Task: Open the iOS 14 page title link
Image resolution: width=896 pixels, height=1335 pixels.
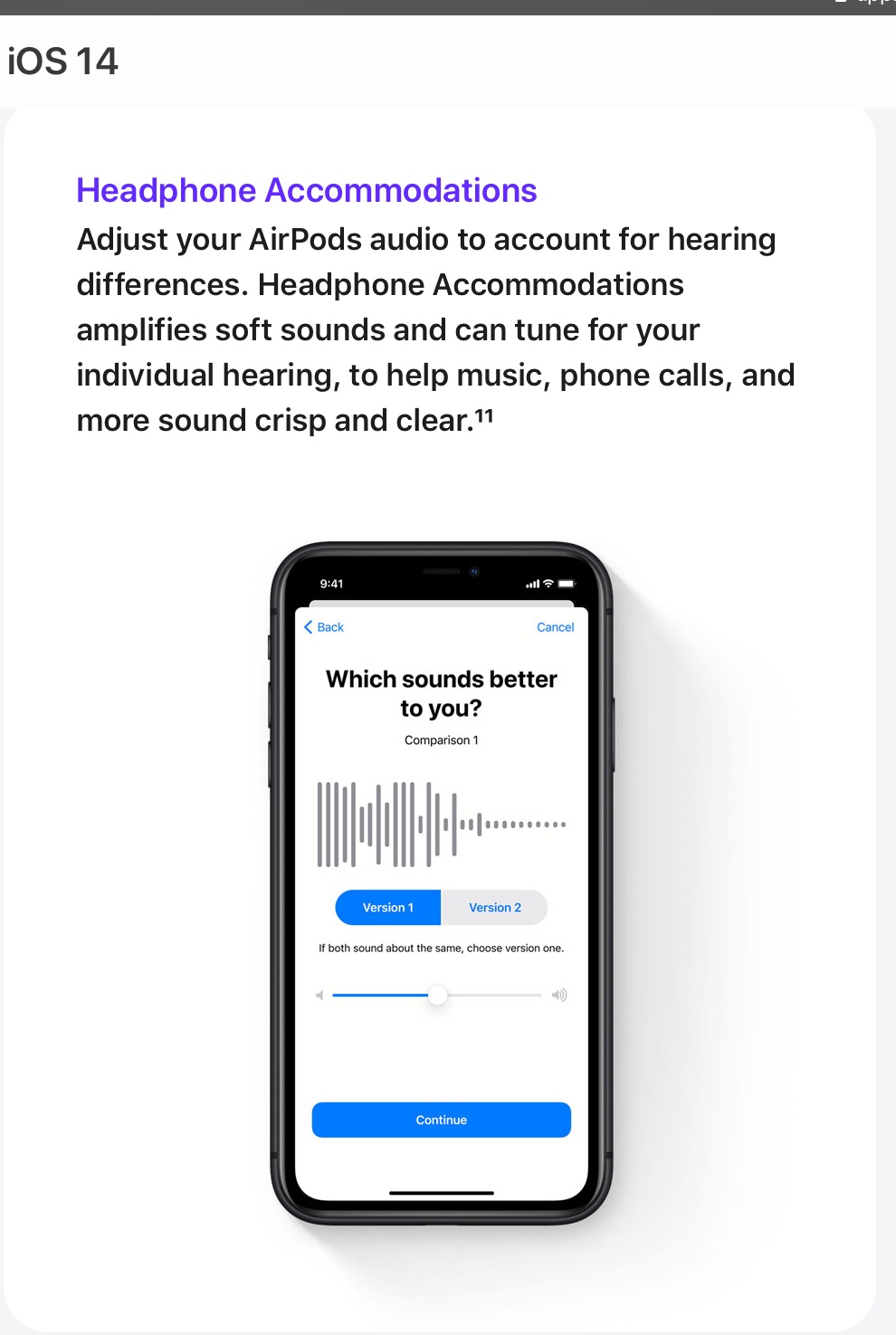Action: [x=62, y=62]
